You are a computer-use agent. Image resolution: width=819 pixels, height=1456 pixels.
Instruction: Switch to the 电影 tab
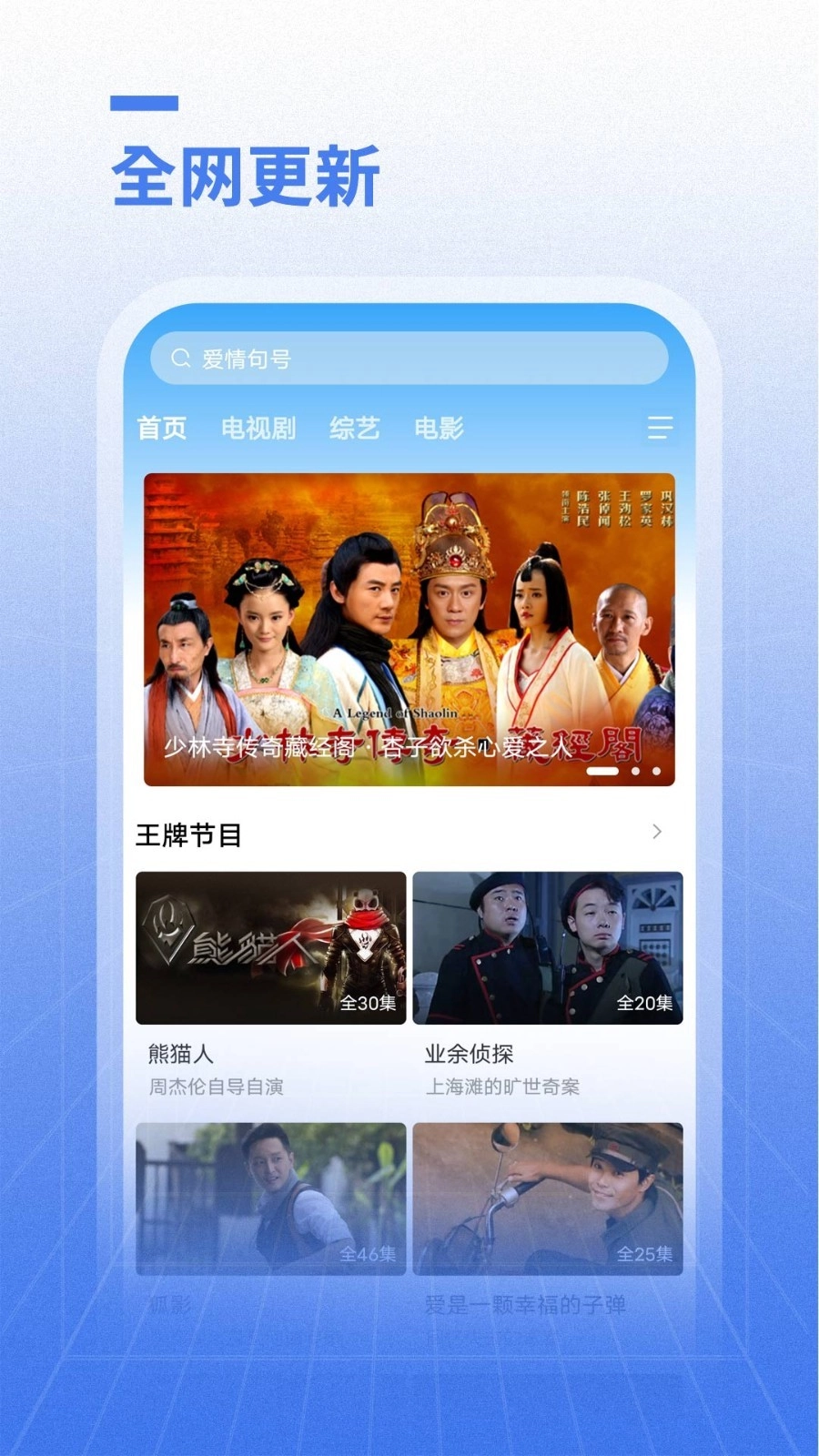point(440,428)
